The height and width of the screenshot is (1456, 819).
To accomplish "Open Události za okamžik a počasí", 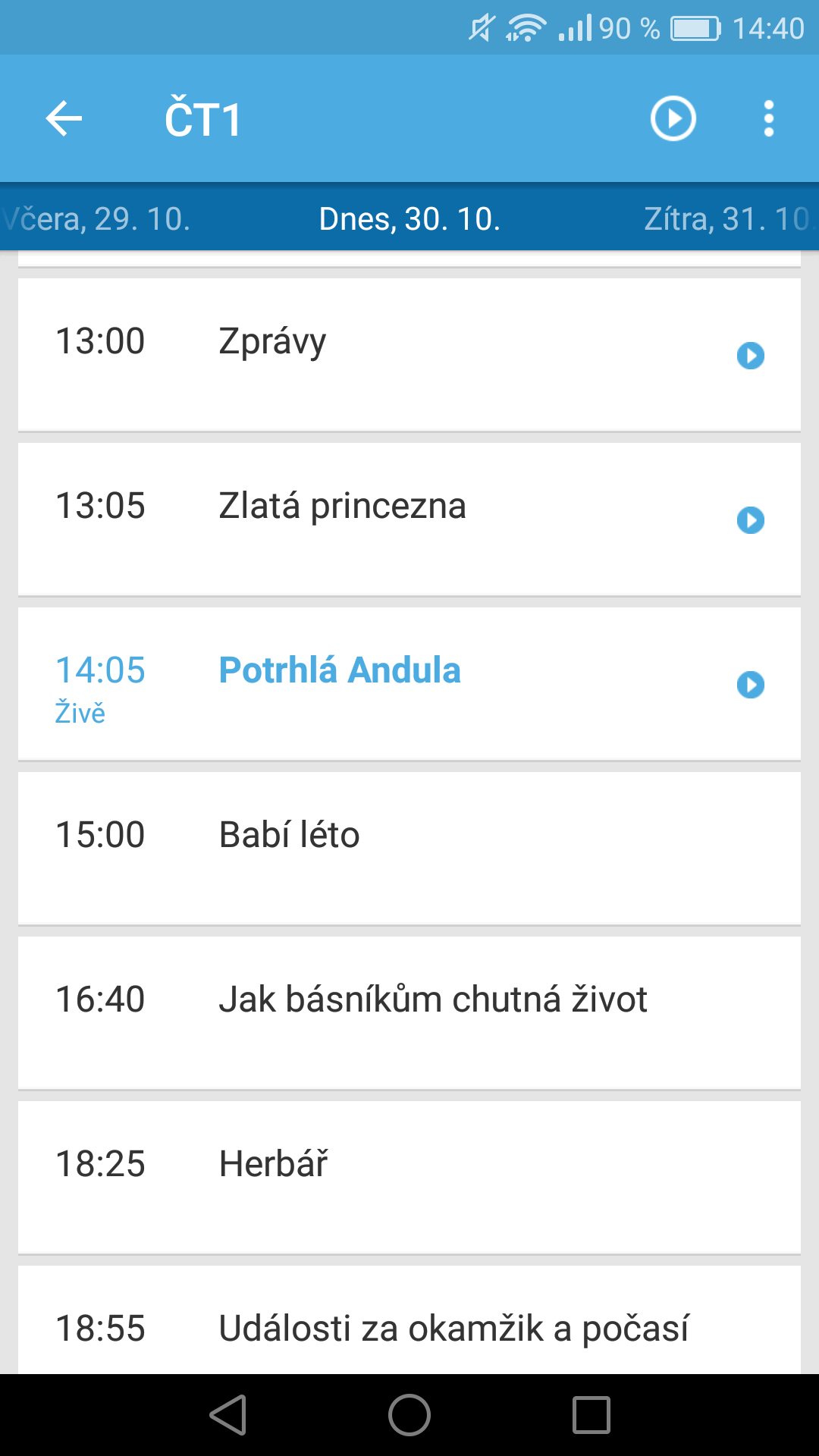I will [x=409, y=1319].
